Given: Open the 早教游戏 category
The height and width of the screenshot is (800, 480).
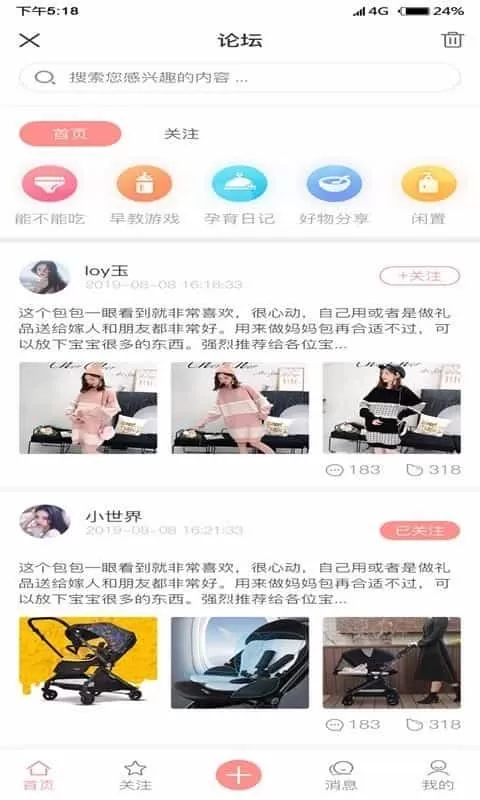Looking at the screenshot, I should (144, 196).
